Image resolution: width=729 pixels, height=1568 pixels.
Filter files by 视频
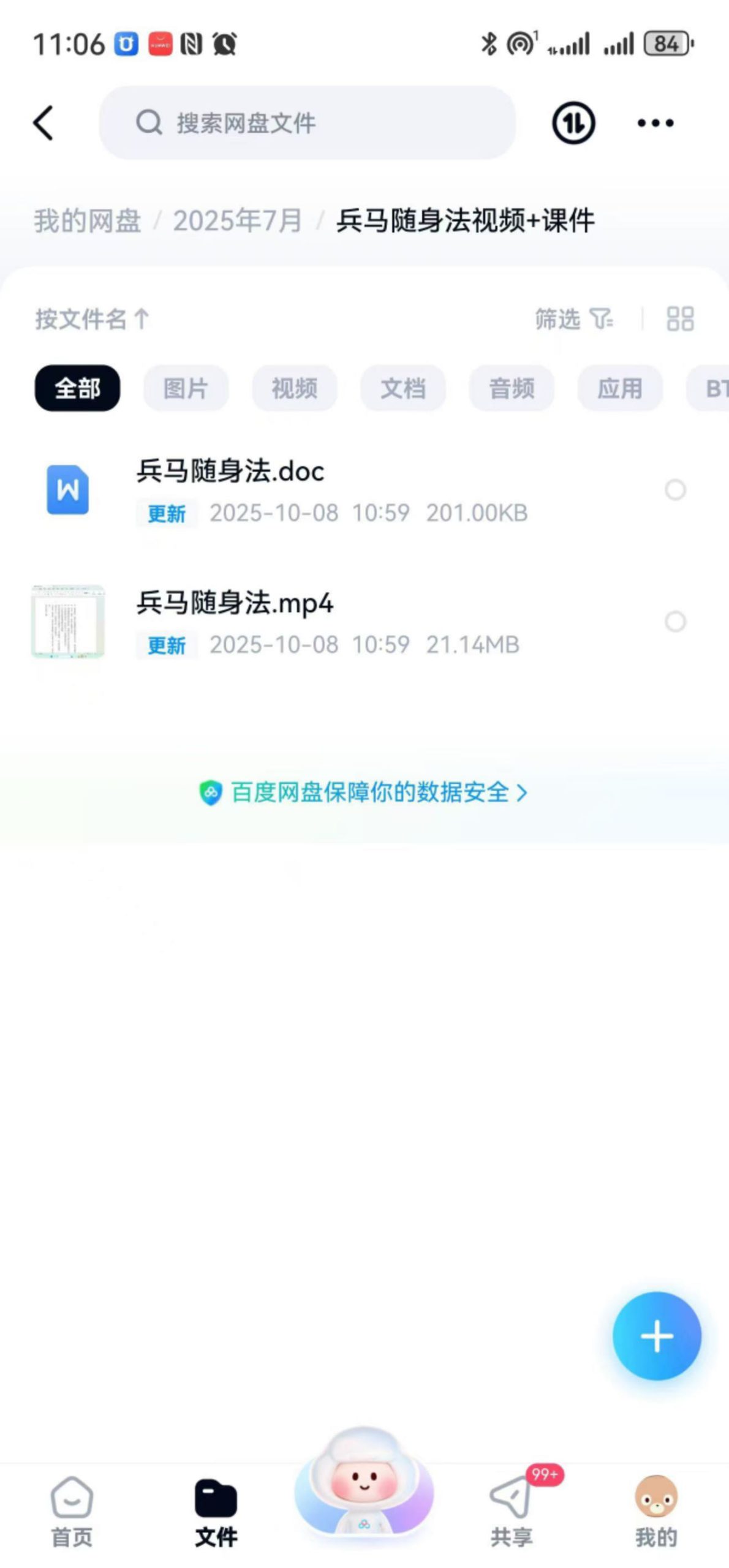[x=294, y=388]
